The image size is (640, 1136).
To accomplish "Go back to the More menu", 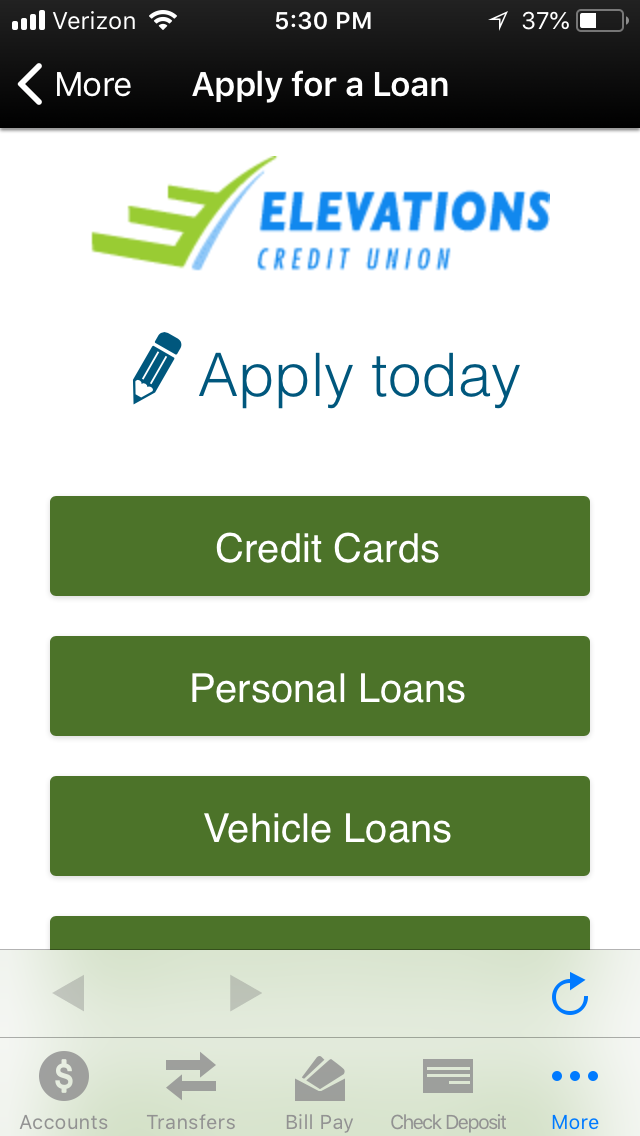I will (74, 85).
